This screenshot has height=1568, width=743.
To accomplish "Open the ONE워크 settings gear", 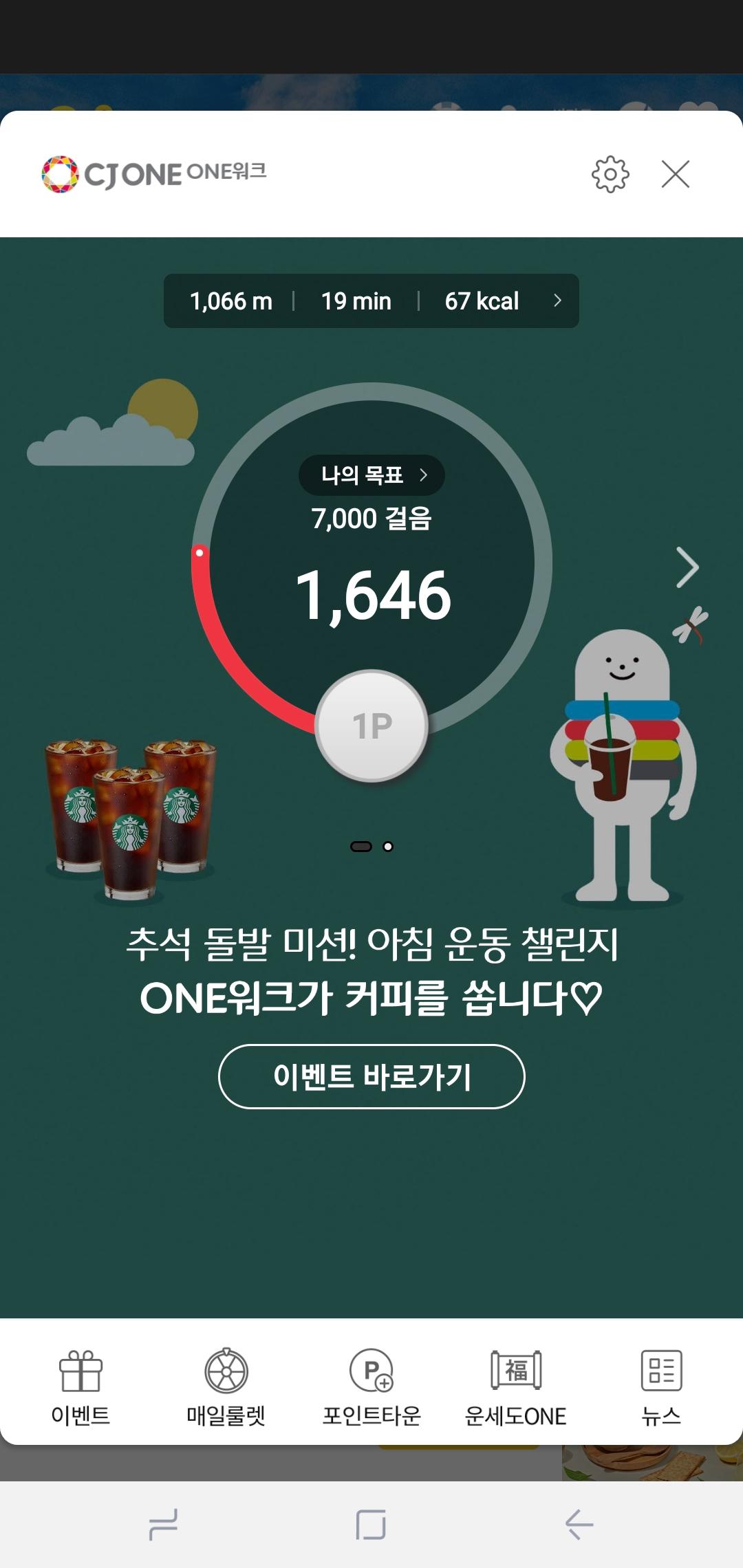I will pos(610,175).
